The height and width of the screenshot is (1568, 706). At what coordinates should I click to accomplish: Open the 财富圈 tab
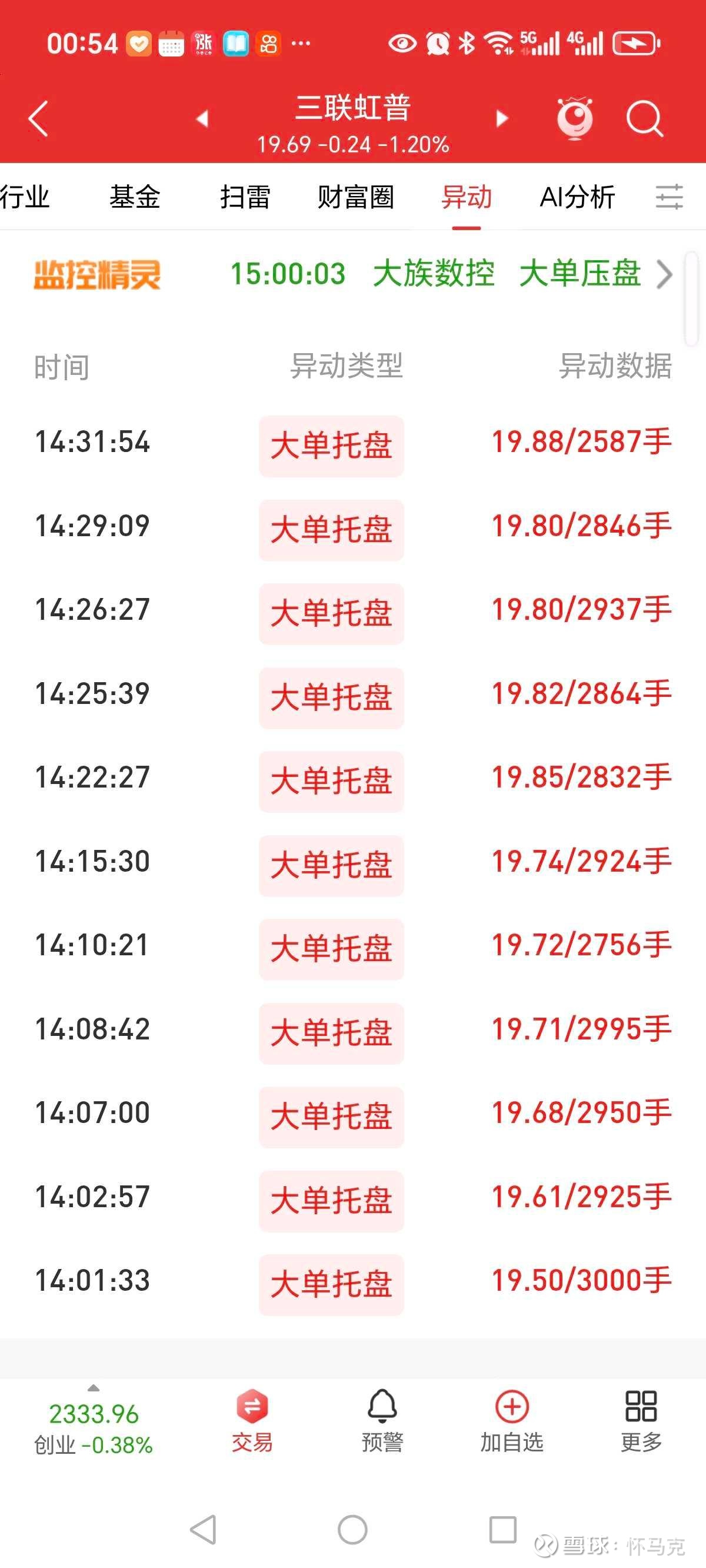pyautogui.click(x=355, y=197)
